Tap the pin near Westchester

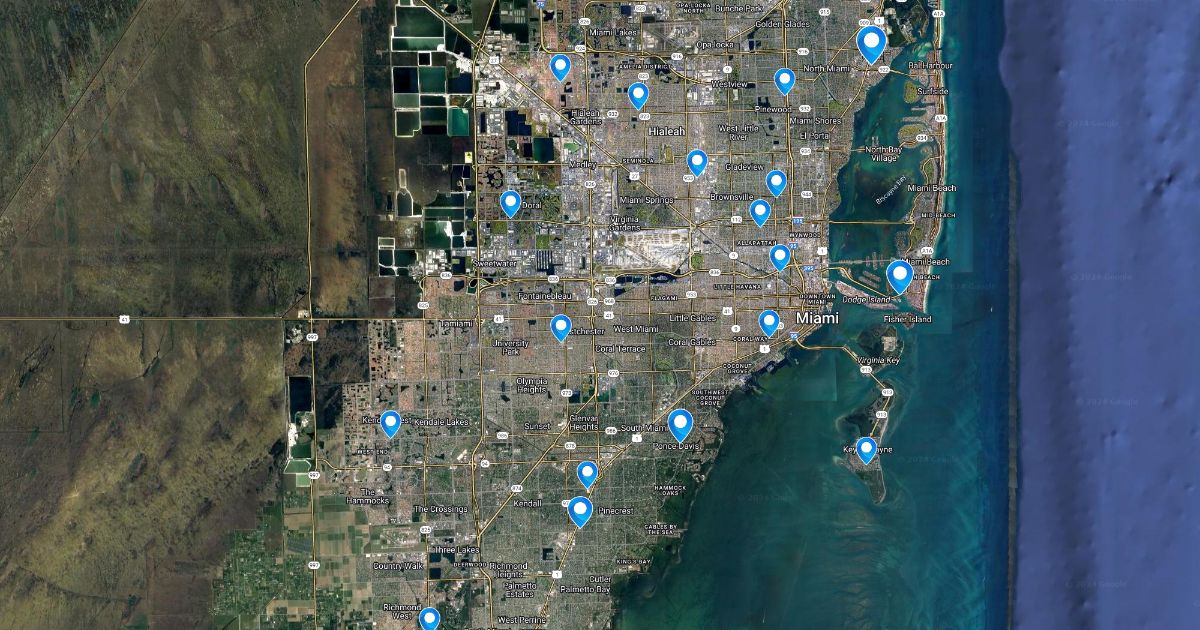pyautogui.click(x=561, y=326)
